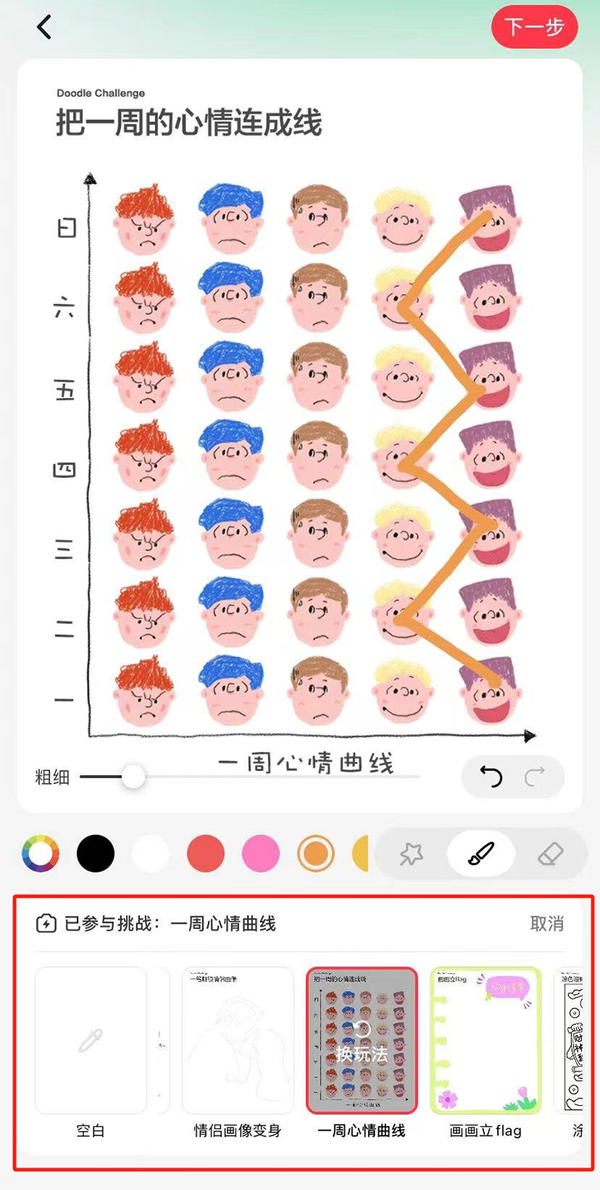Choose the white color swatch
The width and height of the screenshot is (600, 1190).
[x=151, y=854]
